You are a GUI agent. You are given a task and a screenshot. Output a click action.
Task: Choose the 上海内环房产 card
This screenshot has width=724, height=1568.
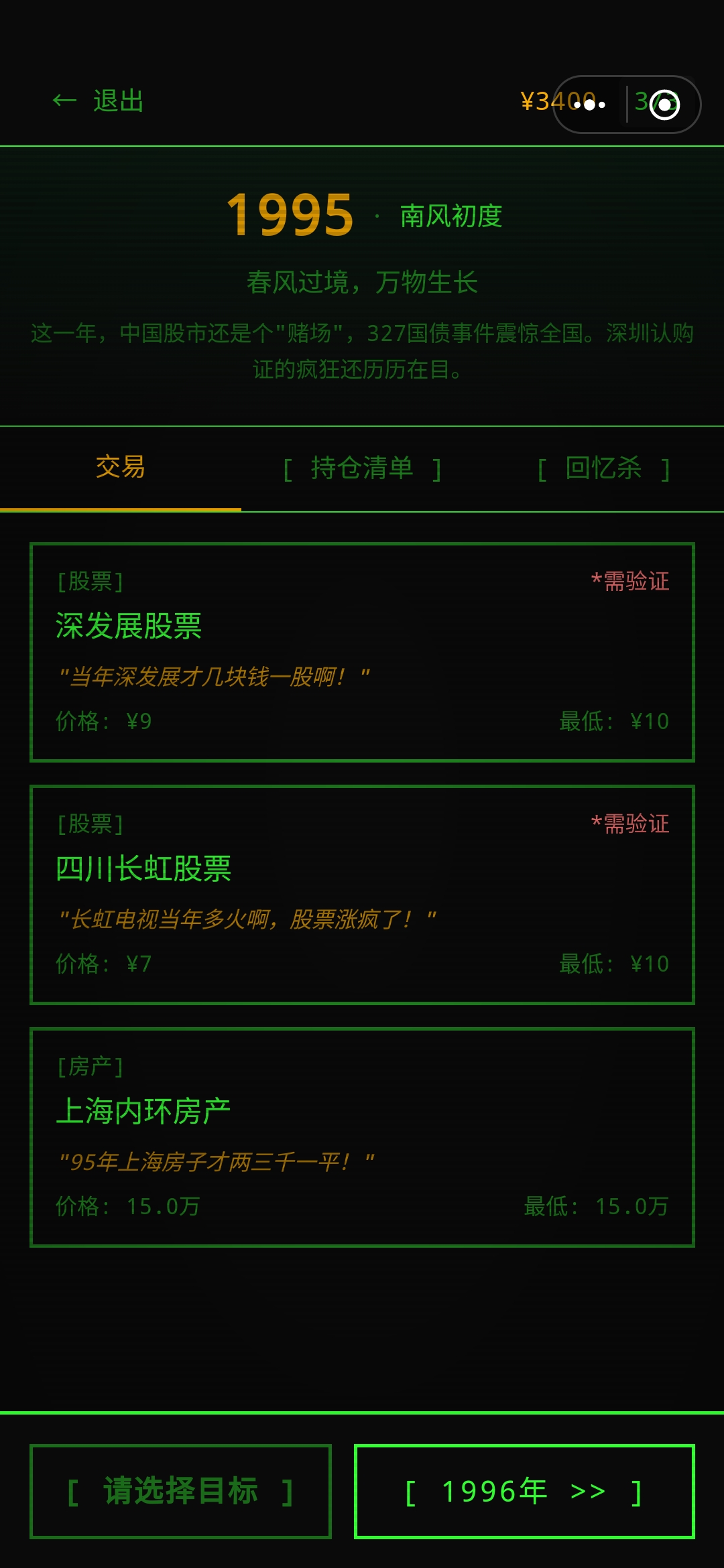pyautogui.click(x=362, y=1137)
